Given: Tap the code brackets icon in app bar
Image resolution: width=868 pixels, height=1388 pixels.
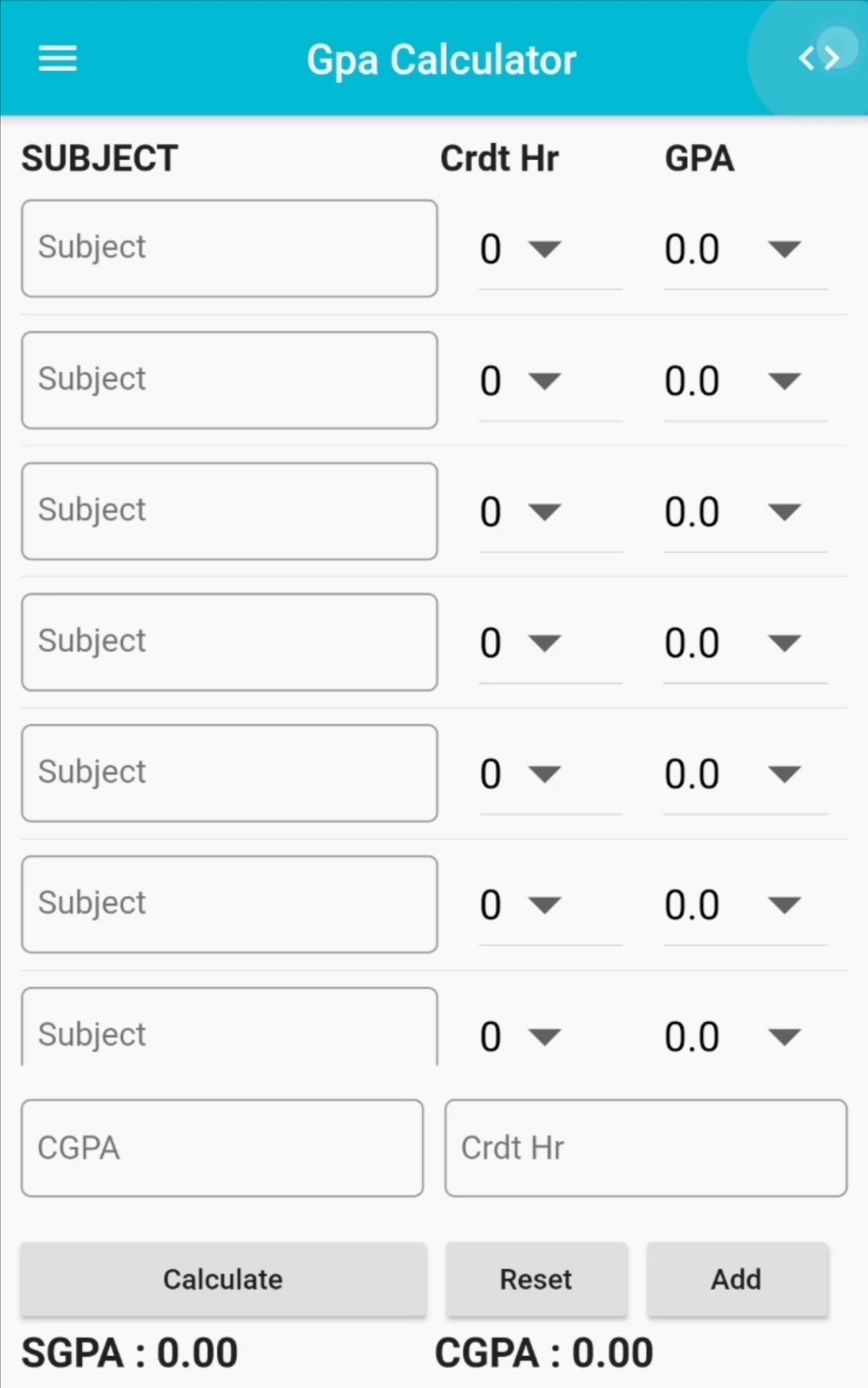Looking at the screenshot, I should click(819, 58).
